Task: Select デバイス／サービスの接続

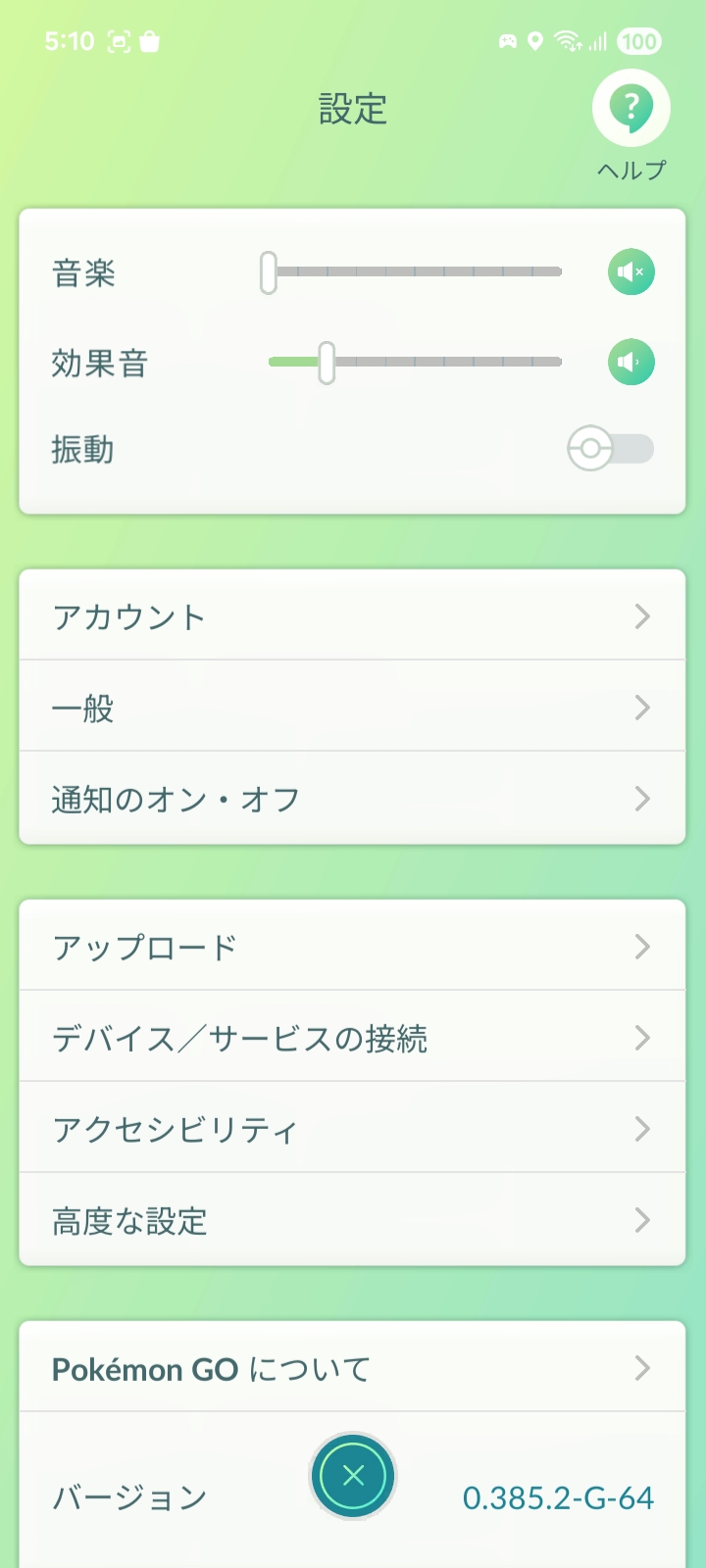Action: (352, 1038)
